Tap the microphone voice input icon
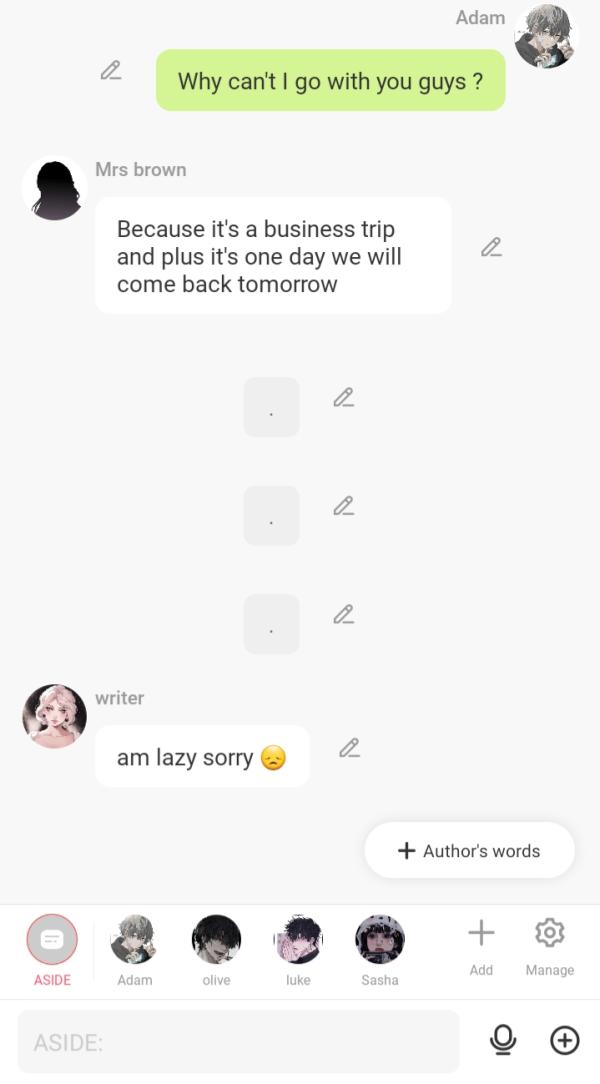The height and width of the screenshot is (1084, 600). [503, 1040]
